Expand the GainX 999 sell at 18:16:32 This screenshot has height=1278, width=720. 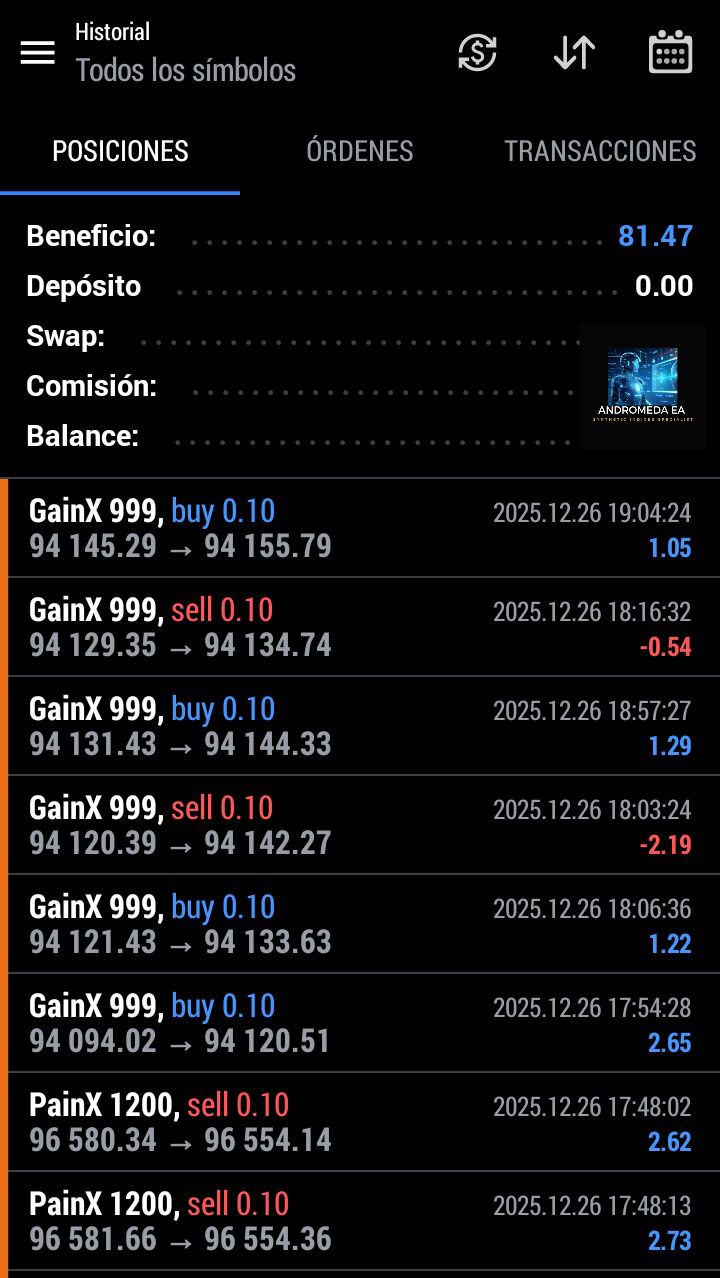pyautogui.click(x=360, y=627)
